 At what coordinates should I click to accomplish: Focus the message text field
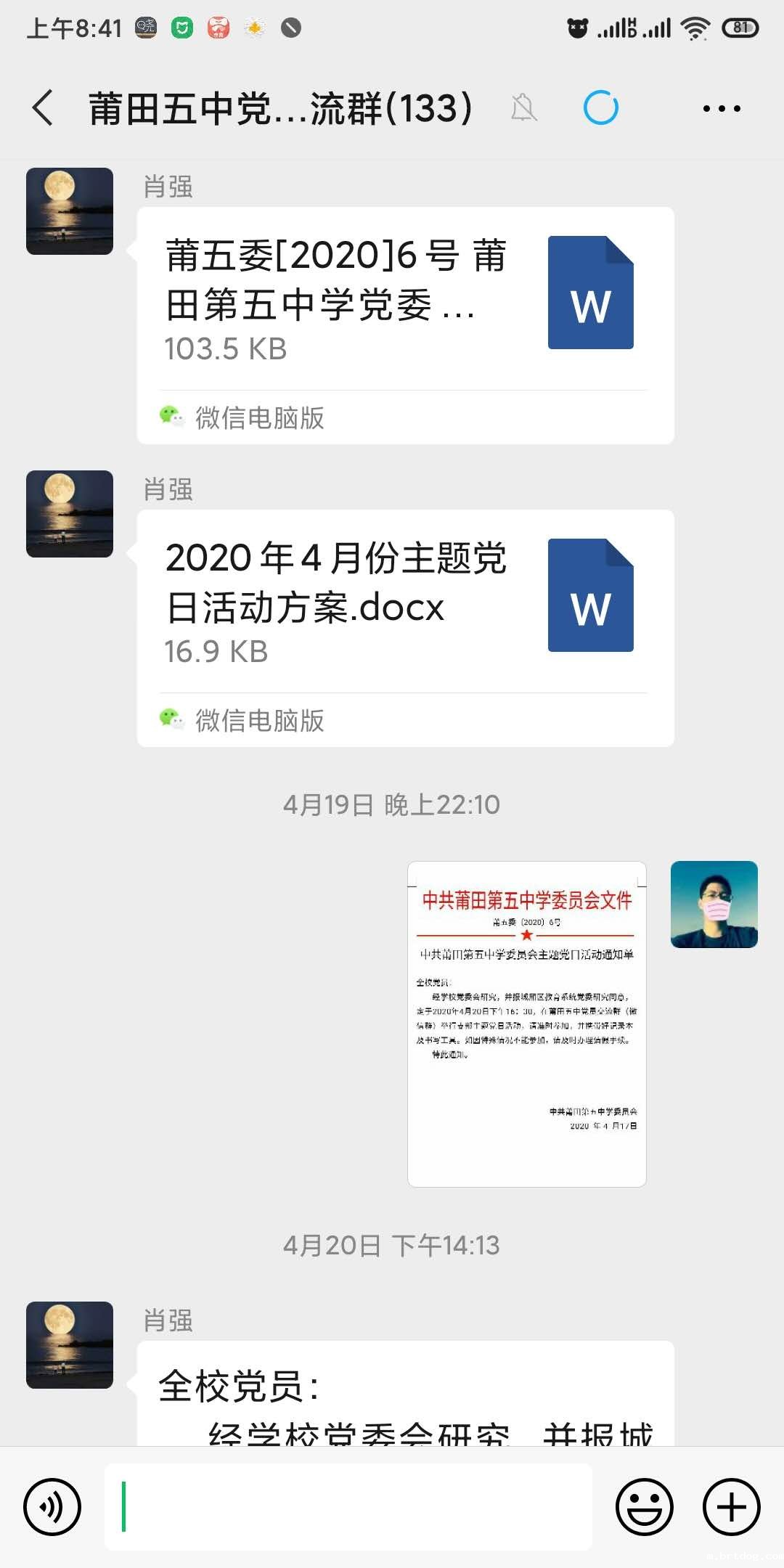coord(348,1507)
